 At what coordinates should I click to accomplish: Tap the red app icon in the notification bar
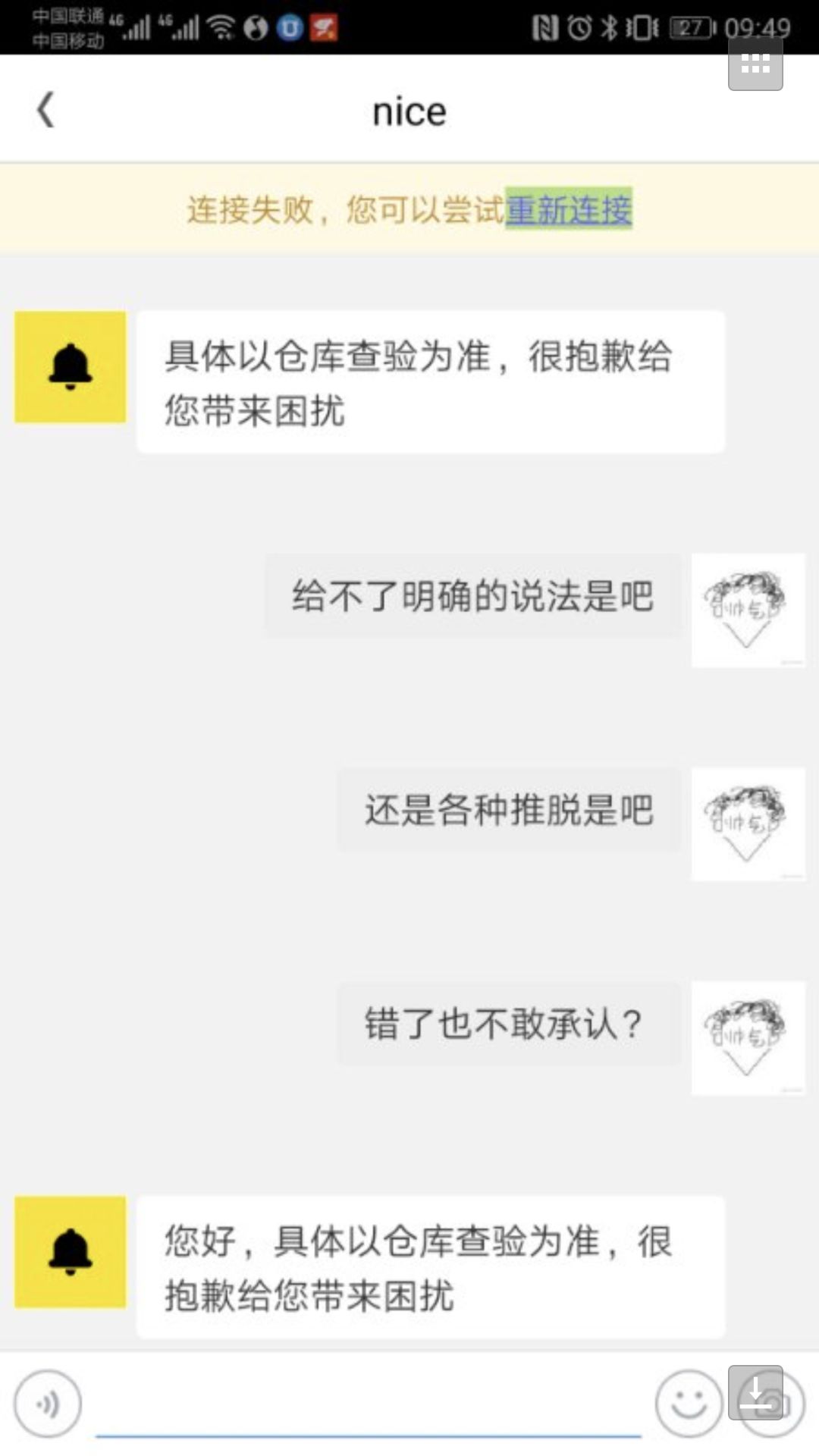pos(325,26)
